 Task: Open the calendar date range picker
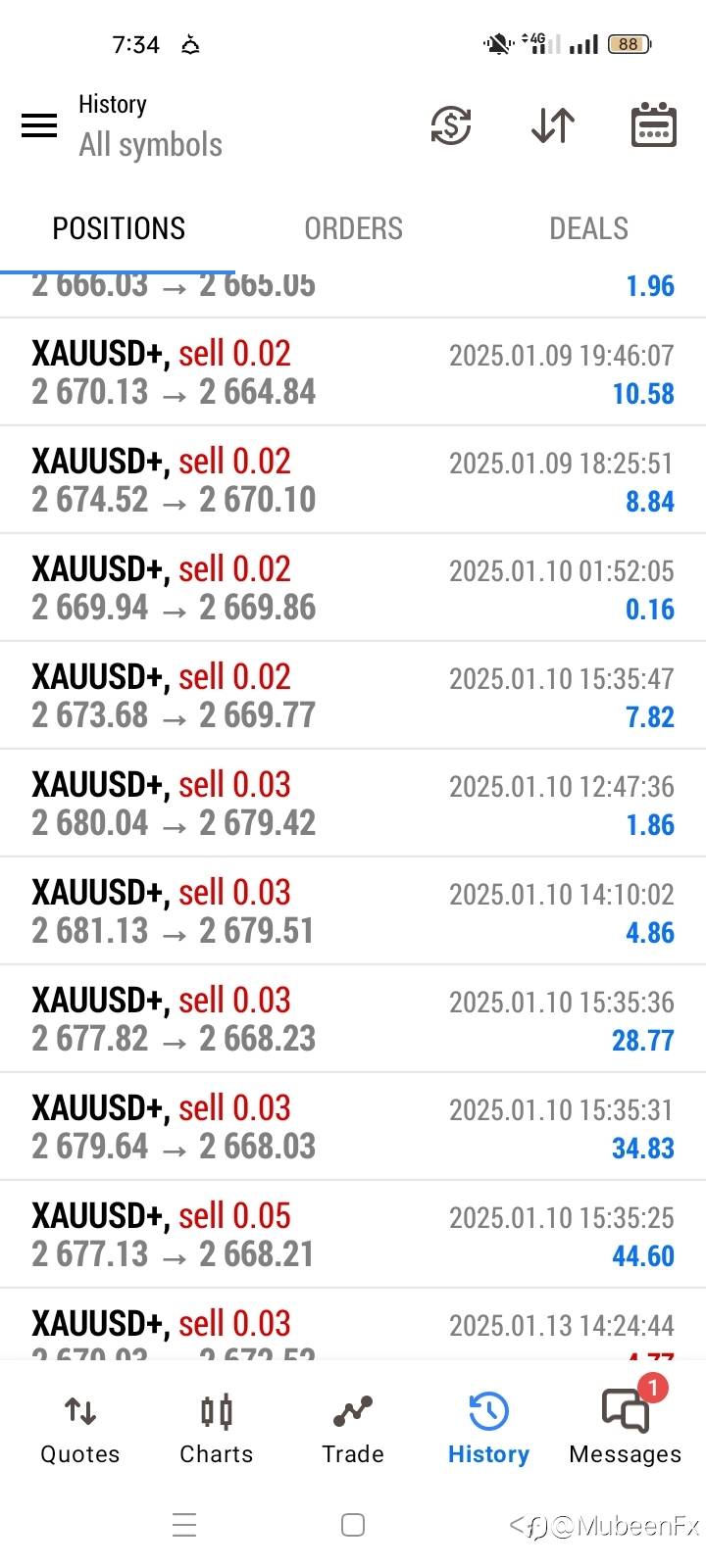pos(653,125)
